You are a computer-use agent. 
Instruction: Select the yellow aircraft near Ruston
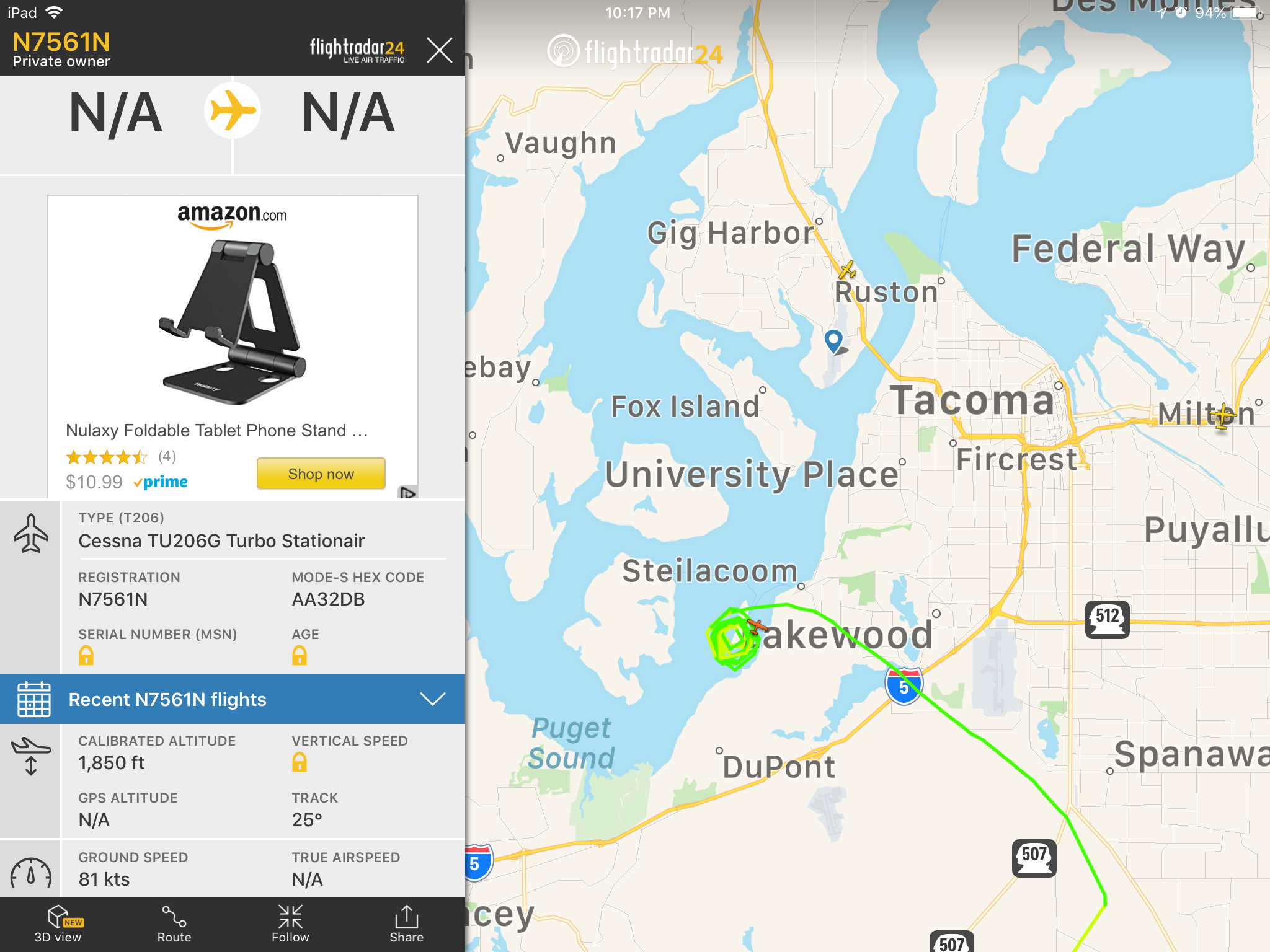click(x=847, y=270)
